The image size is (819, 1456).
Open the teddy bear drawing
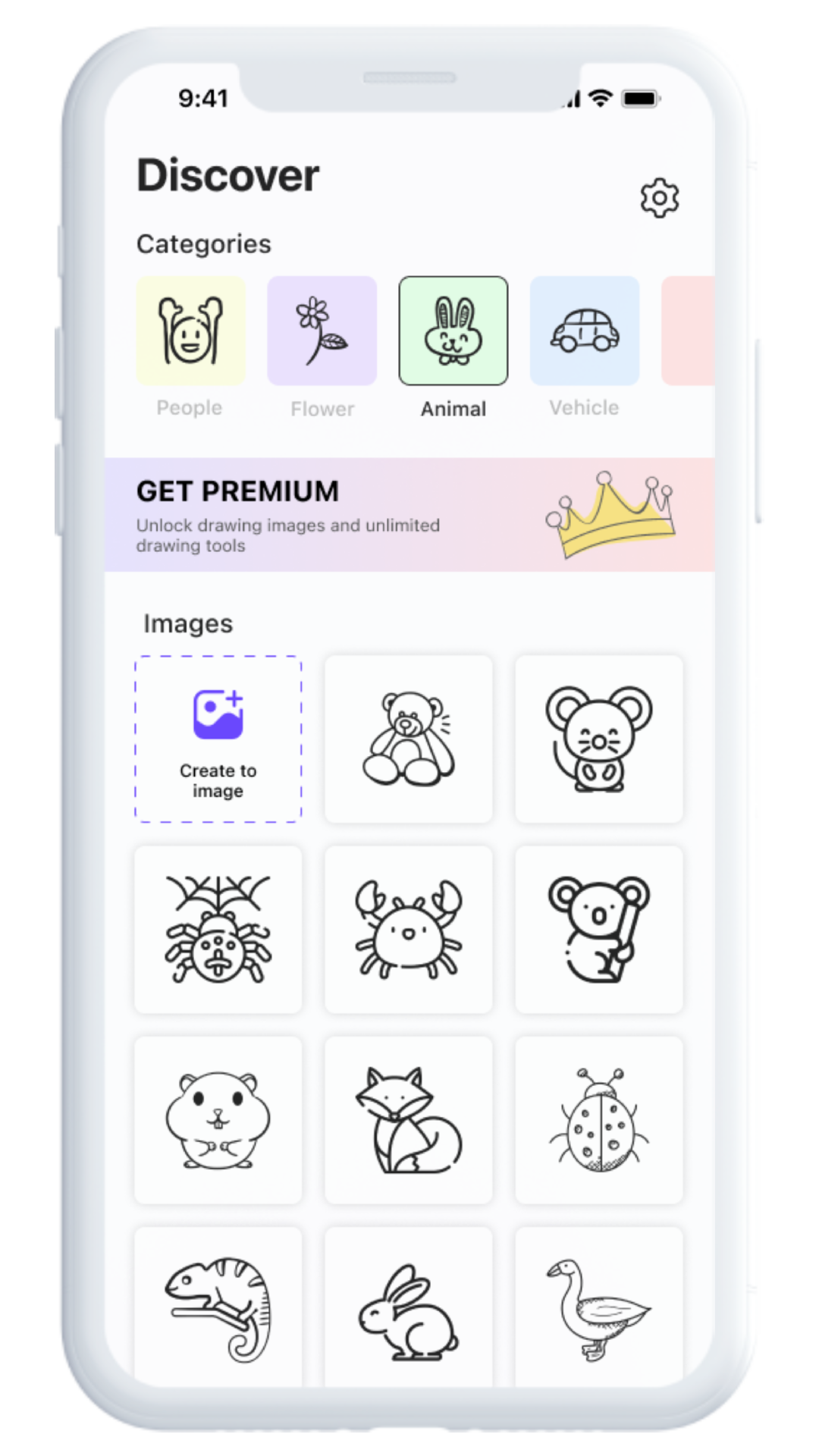tap(409, 739)
